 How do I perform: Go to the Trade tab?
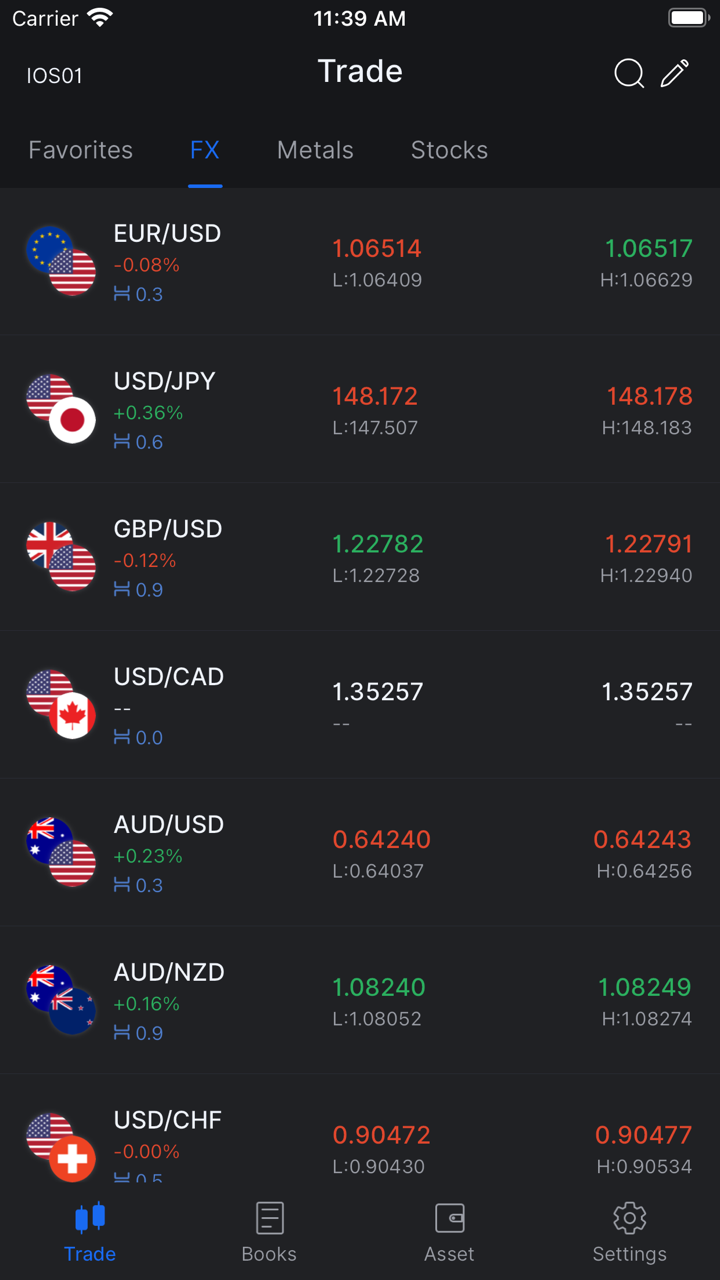(90, 1232)
